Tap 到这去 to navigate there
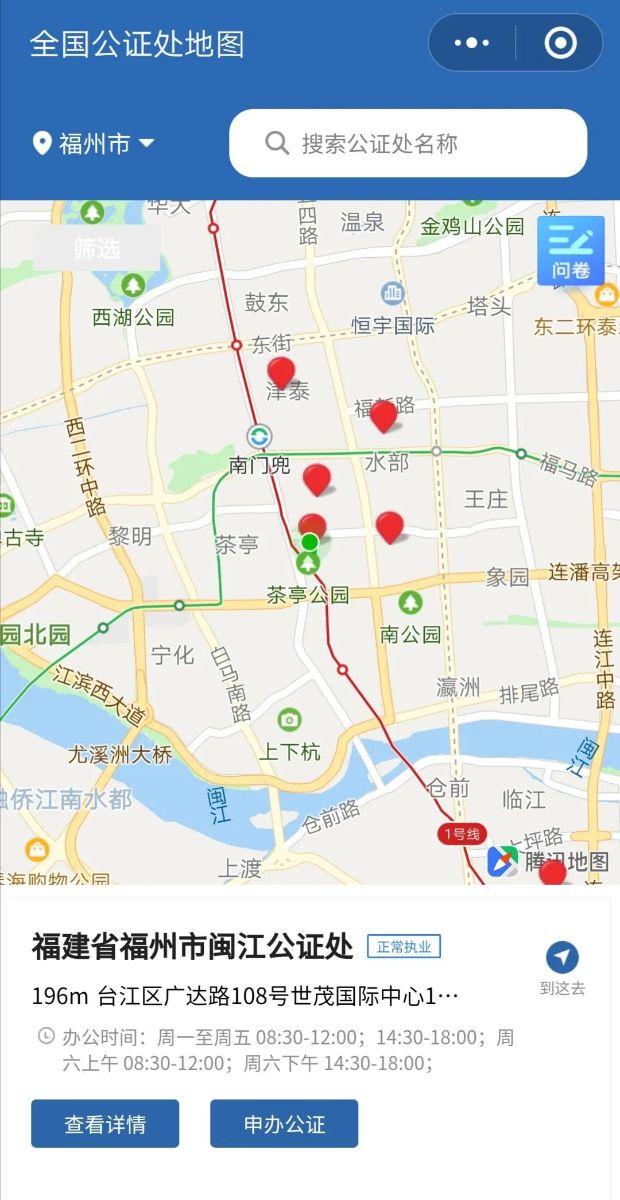620x1200 pixels. point(562,968)
